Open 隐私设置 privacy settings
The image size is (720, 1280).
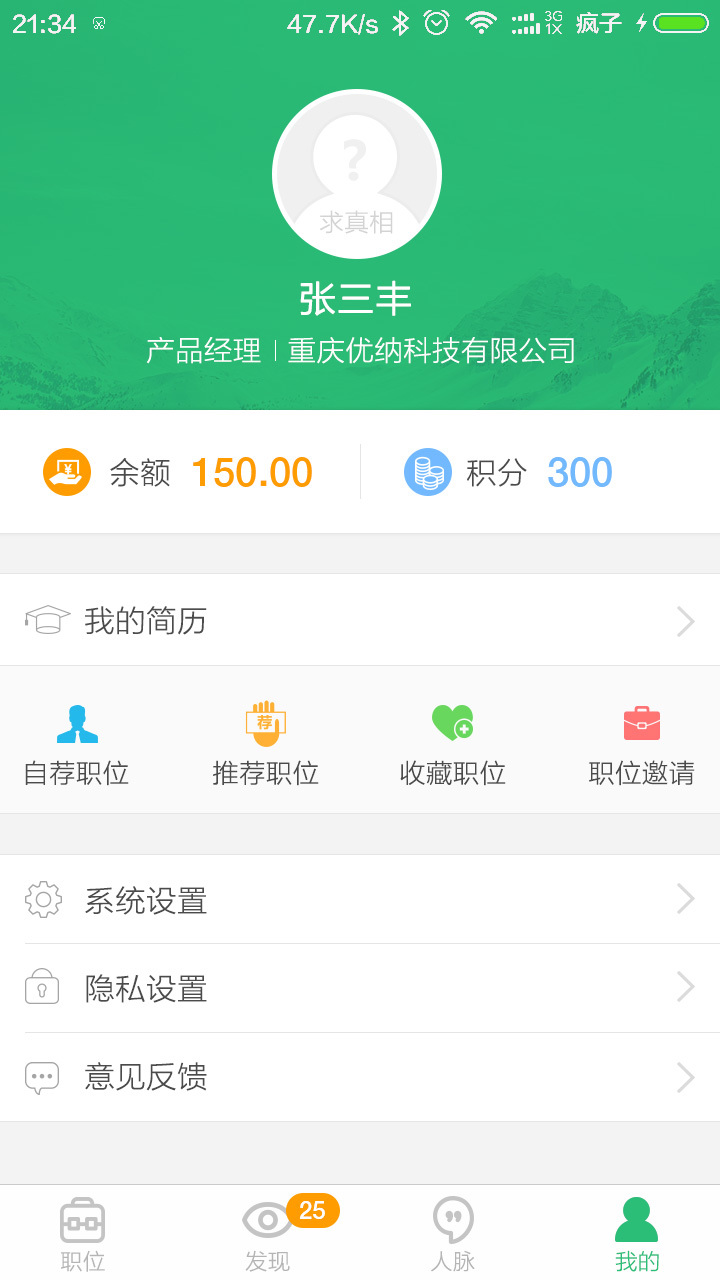click(x=360, y=988)
